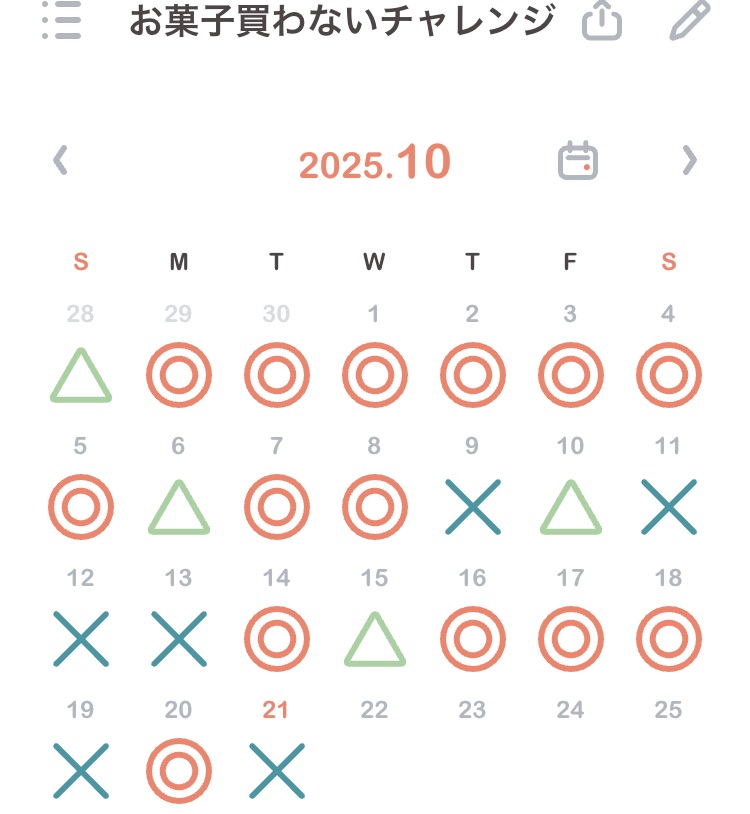This screenshot has width=750, height=814.
Task: Tap the triangle mark on the 6th
Action: point(178,508)
